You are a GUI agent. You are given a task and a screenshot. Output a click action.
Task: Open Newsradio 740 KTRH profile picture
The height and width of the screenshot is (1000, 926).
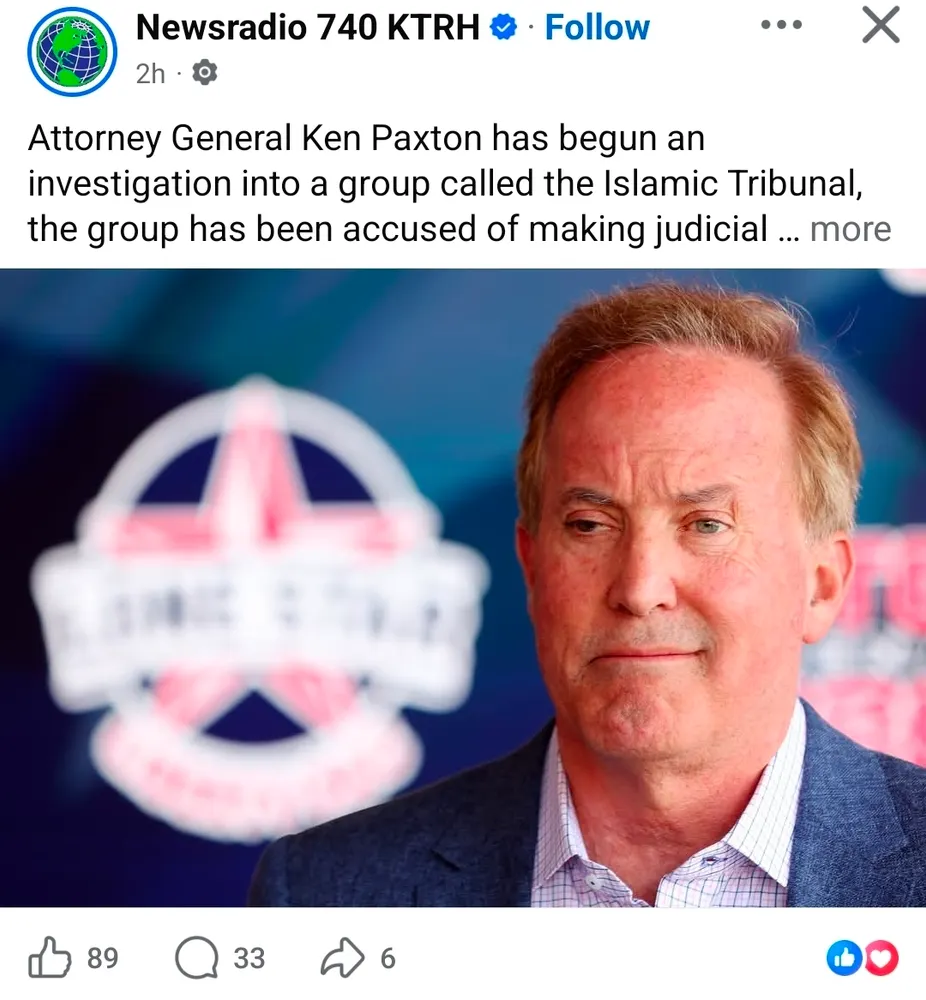(x=72, y=51)
